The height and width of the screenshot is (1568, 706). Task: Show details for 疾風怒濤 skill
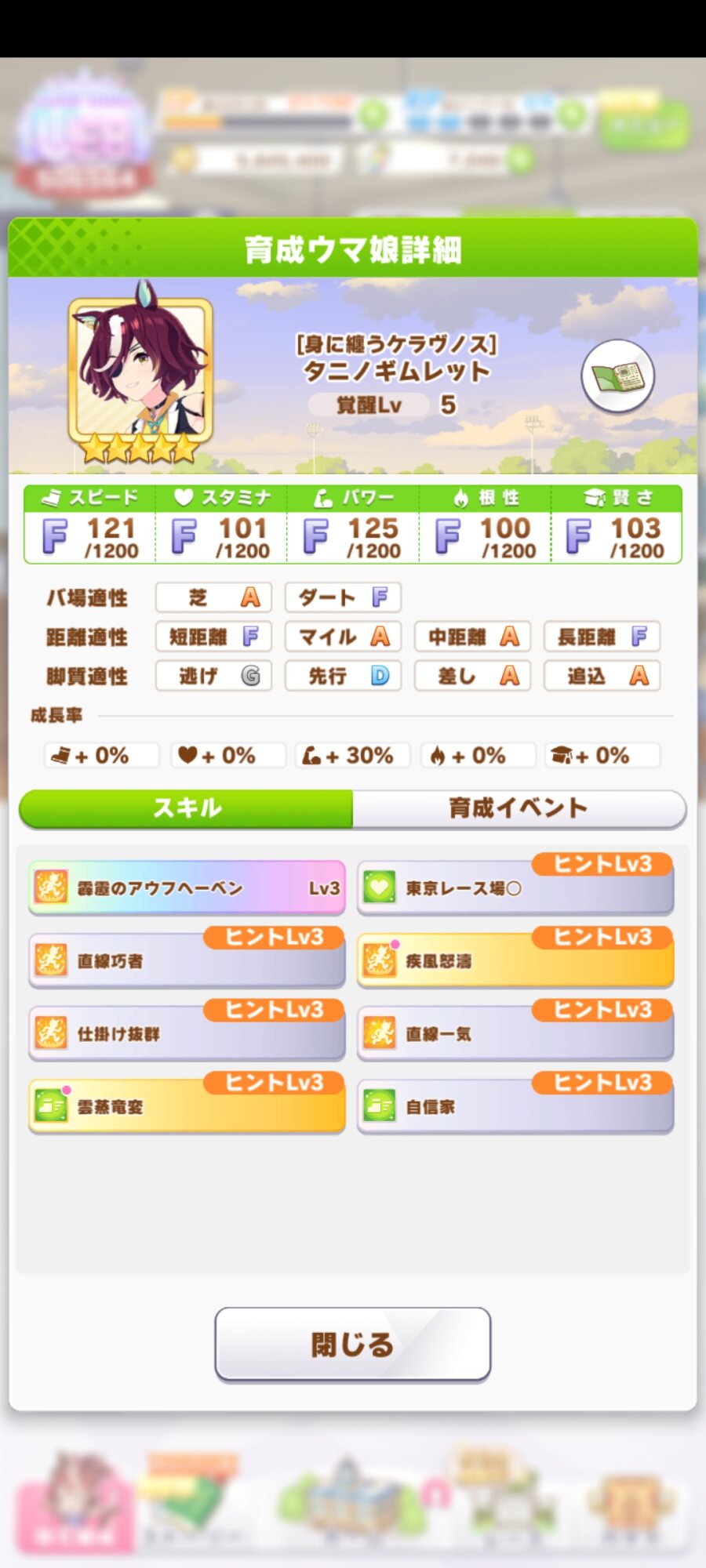515,961
